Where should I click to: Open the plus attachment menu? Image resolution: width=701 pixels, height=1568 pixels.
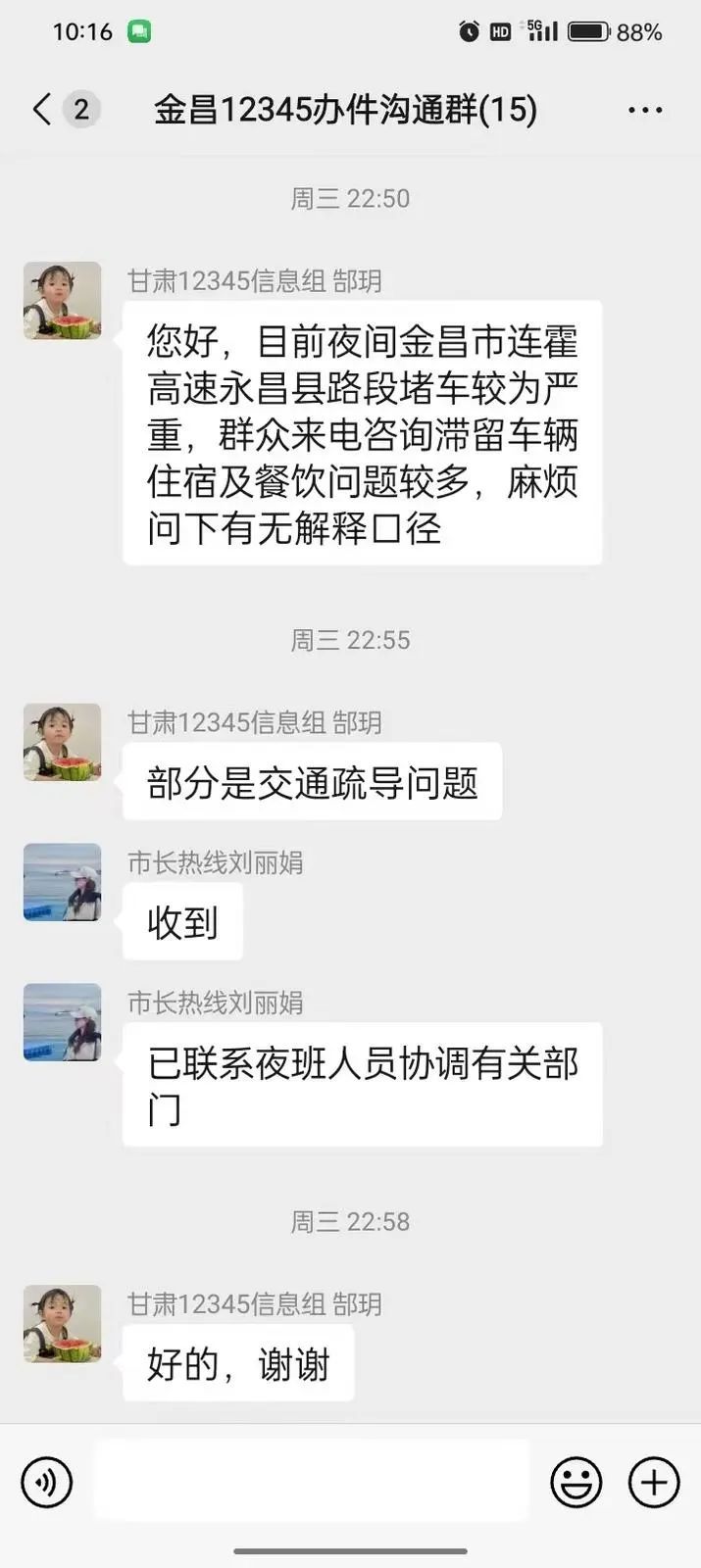click(x=654, y=1481)
